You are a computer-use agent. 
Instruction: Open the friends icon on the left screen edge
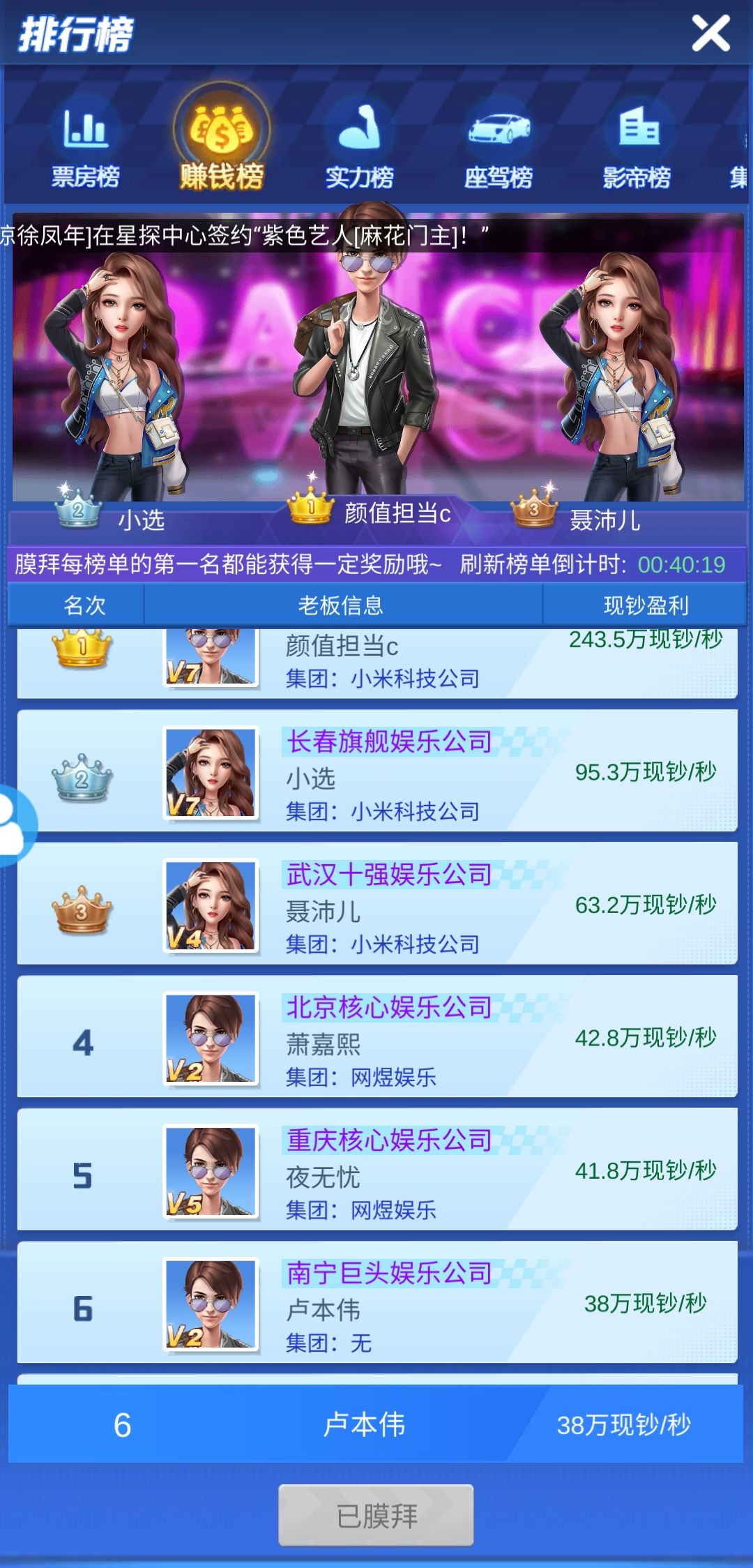10,823
